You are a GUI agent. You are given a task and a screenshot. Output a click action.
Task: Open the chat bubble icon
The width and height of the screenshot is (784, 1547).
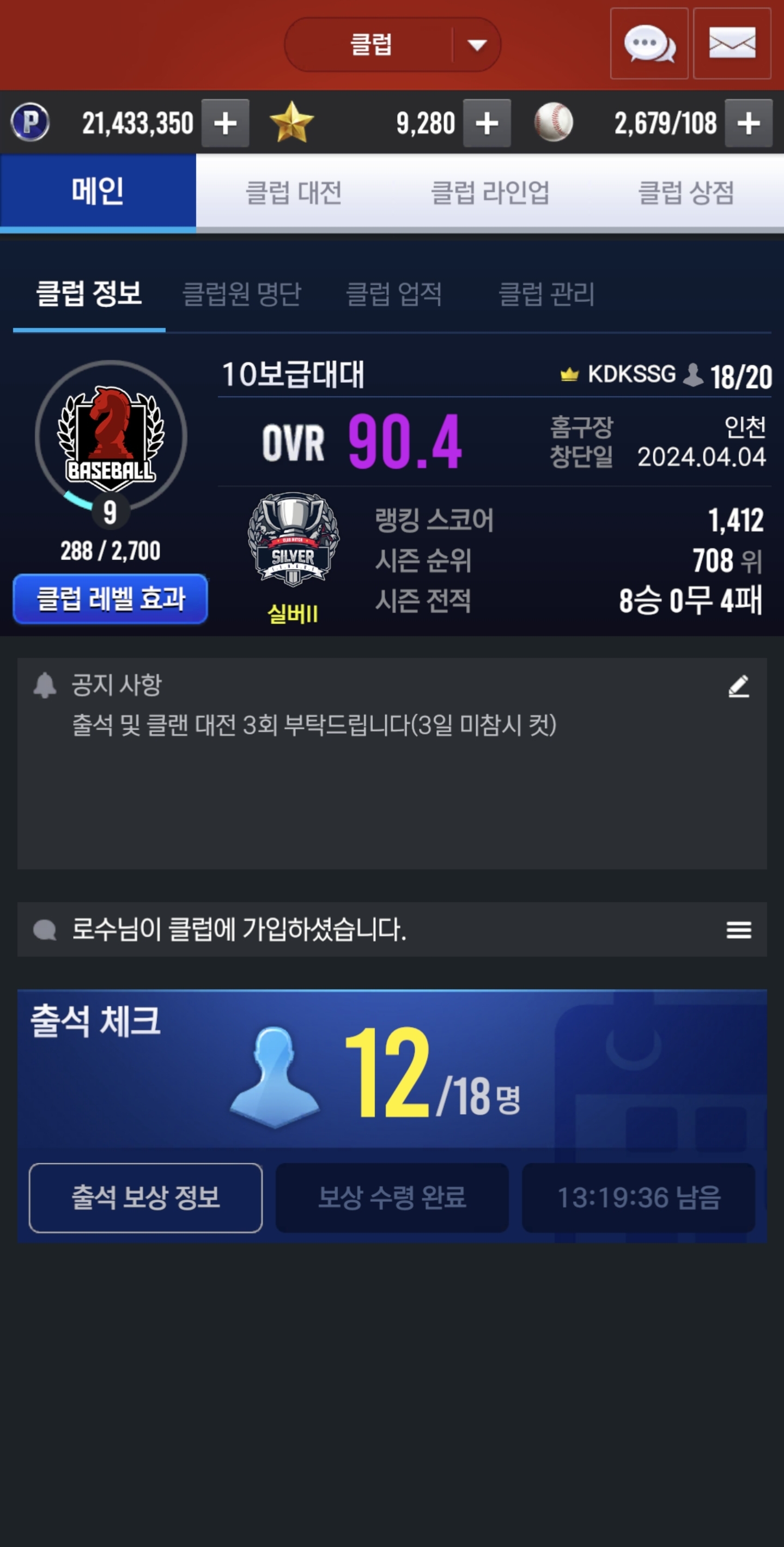(x=649, y=44)
